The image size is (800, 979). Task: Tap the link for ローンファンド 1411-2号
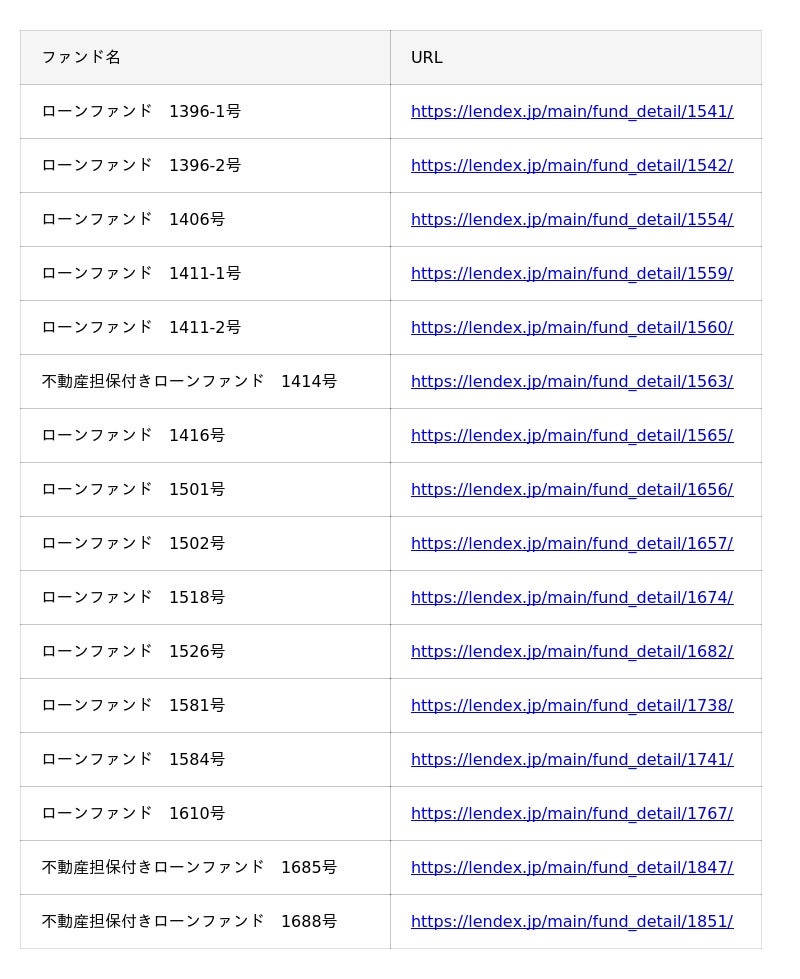571,328
